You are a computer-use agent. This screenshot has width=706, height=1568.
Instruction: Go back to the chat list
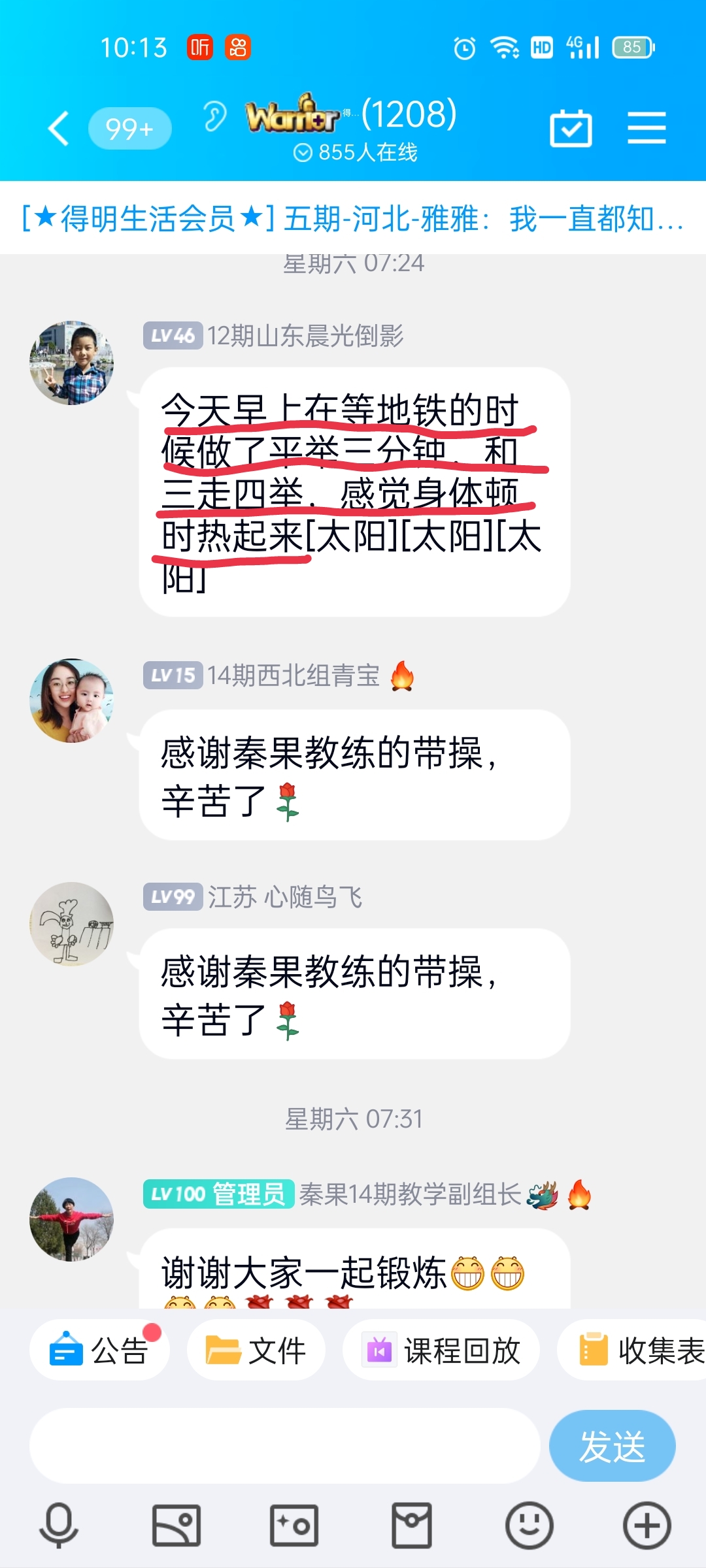pyautogui.click(x=59, y=128)
